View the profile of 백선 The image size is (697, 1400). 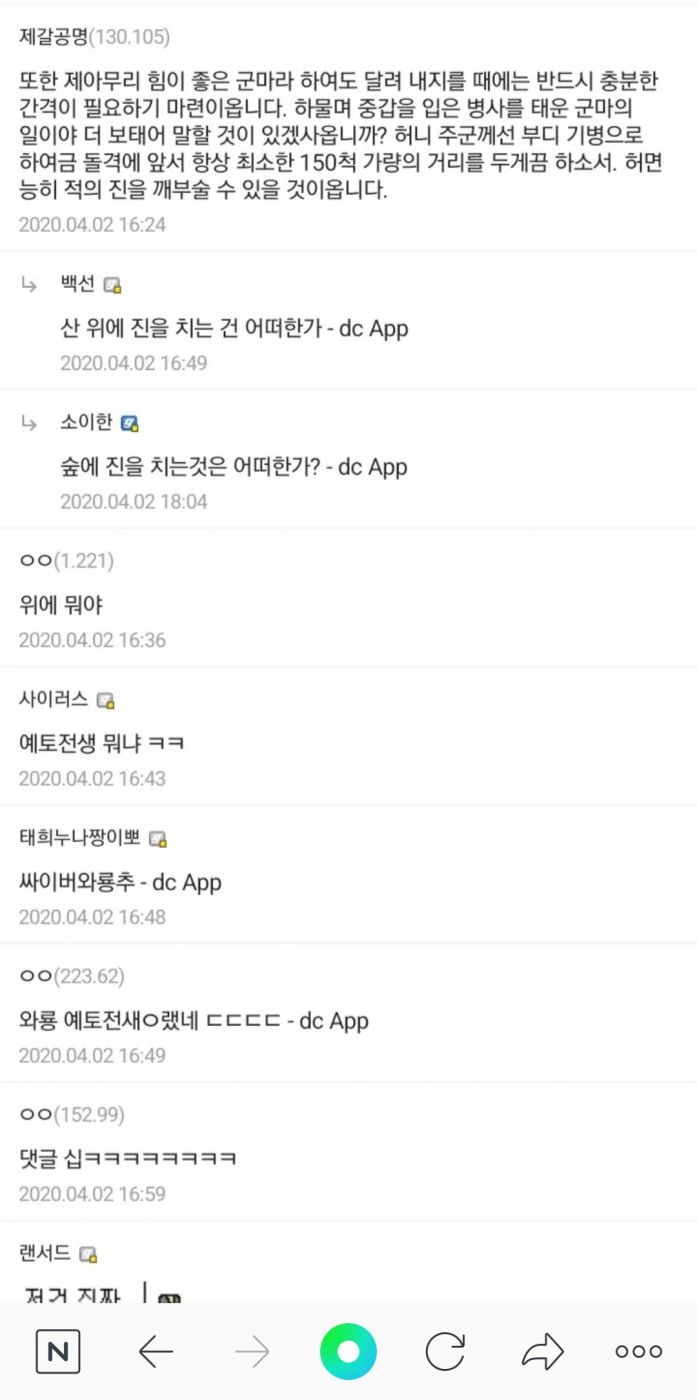click(x=78, y=284)
